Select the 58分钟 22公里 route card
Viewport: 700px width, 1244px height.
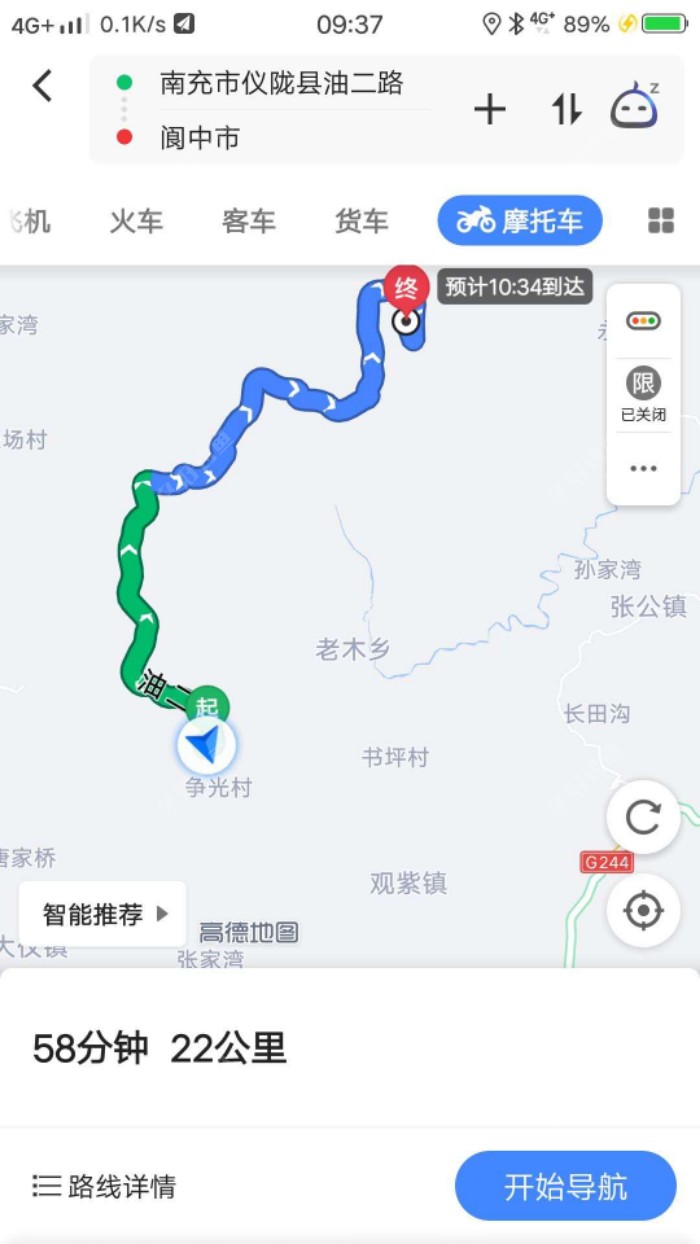coord(160,1048)
